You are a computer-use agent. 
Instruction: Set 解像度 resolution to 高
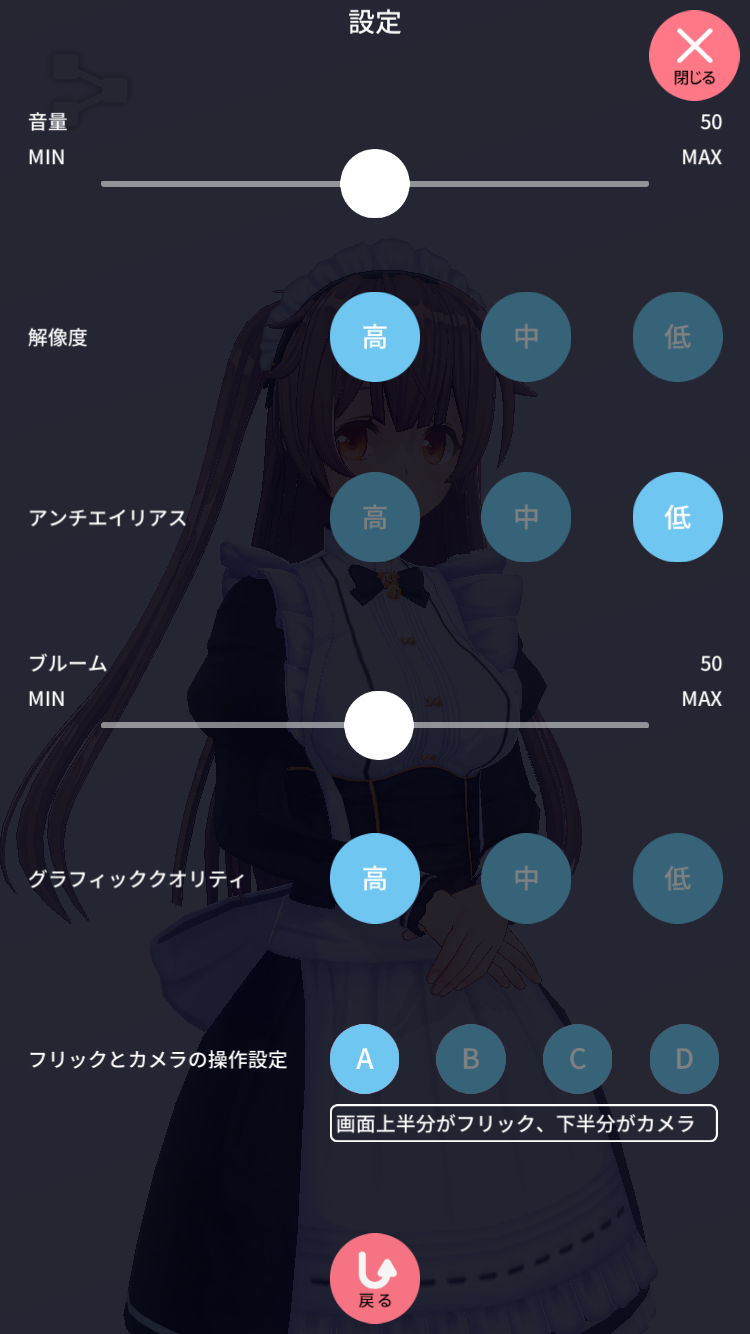coord(375,337)
